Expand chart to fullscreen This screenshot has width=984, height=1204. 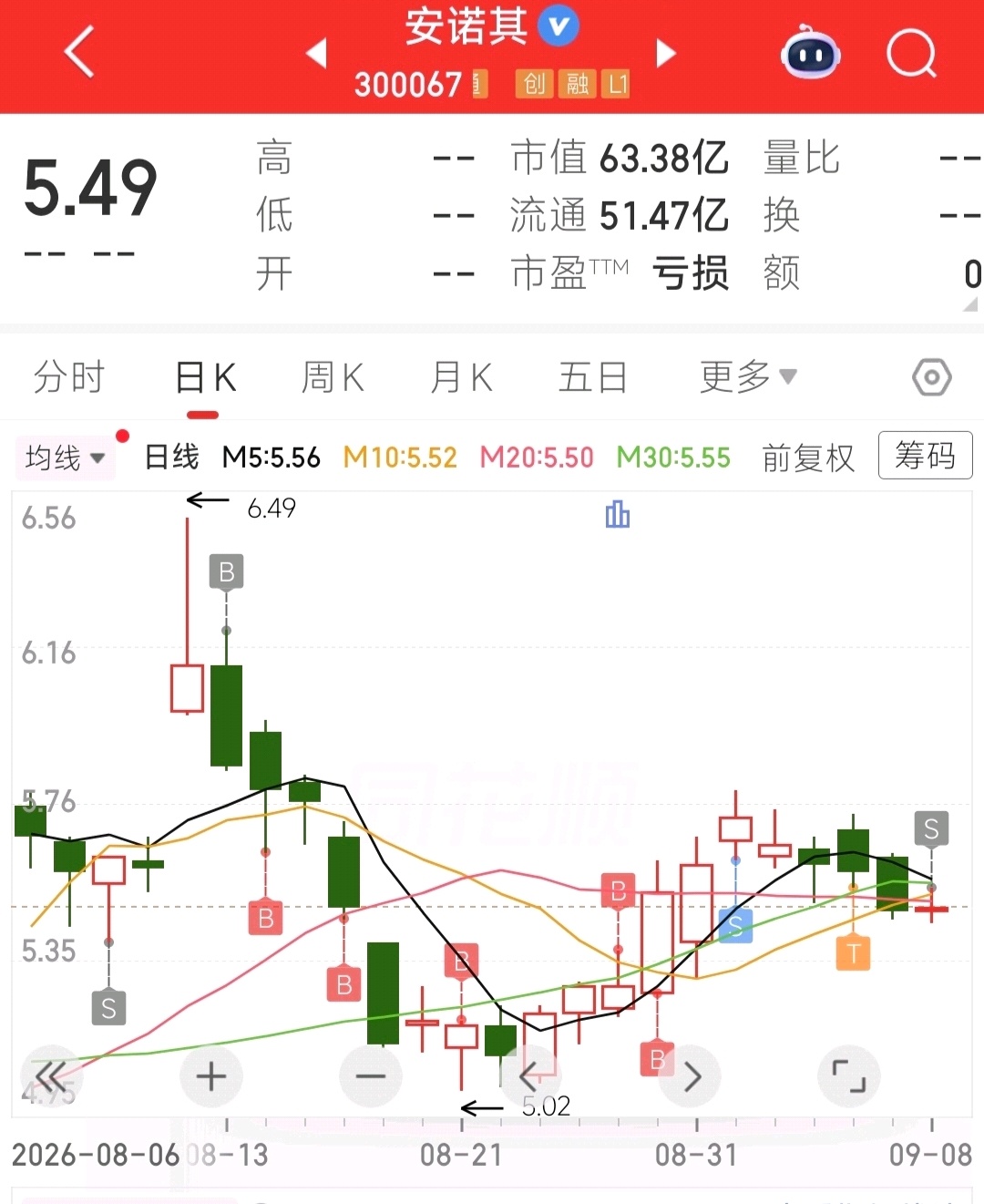coord(849,1076)
